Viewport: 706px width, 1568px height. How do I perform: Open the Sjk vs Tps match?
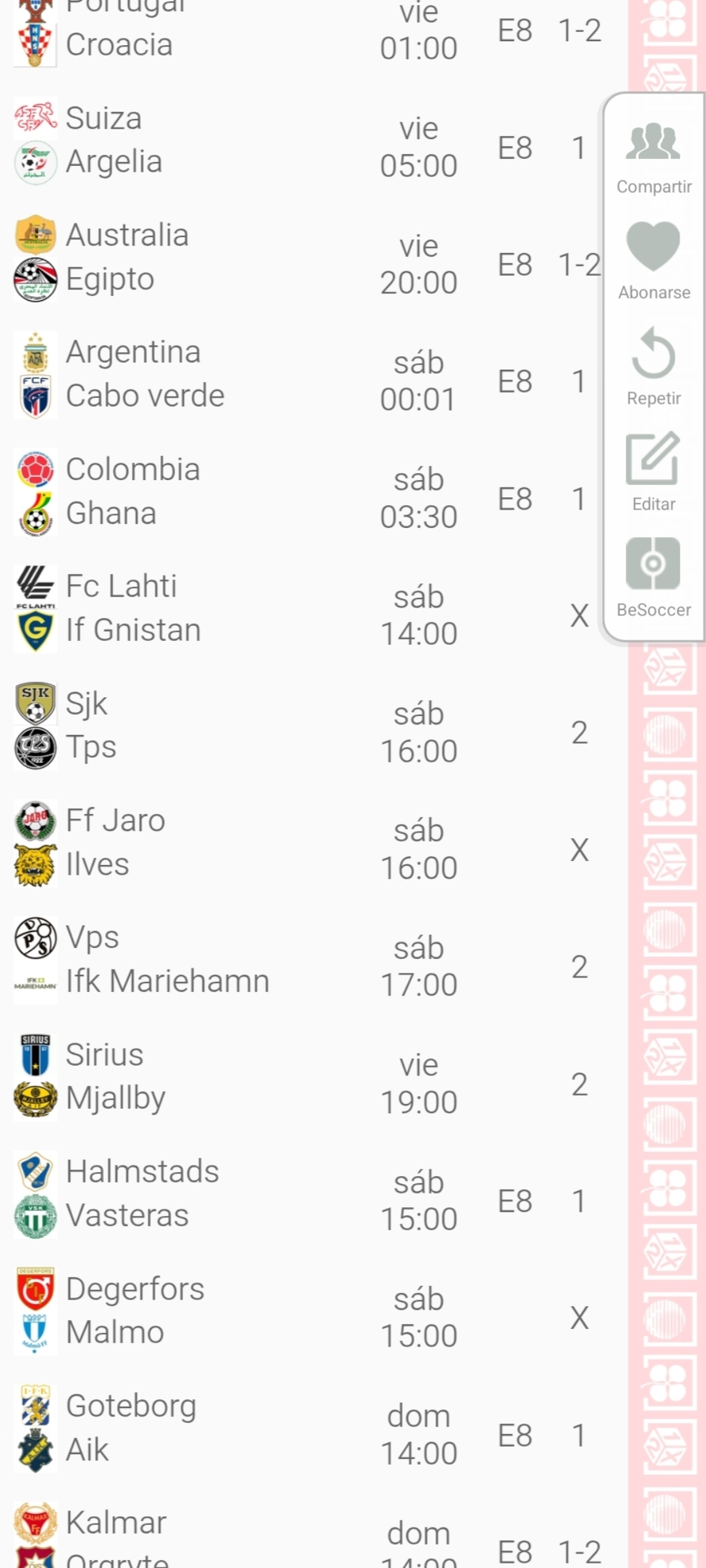click(x=307, y=732)
